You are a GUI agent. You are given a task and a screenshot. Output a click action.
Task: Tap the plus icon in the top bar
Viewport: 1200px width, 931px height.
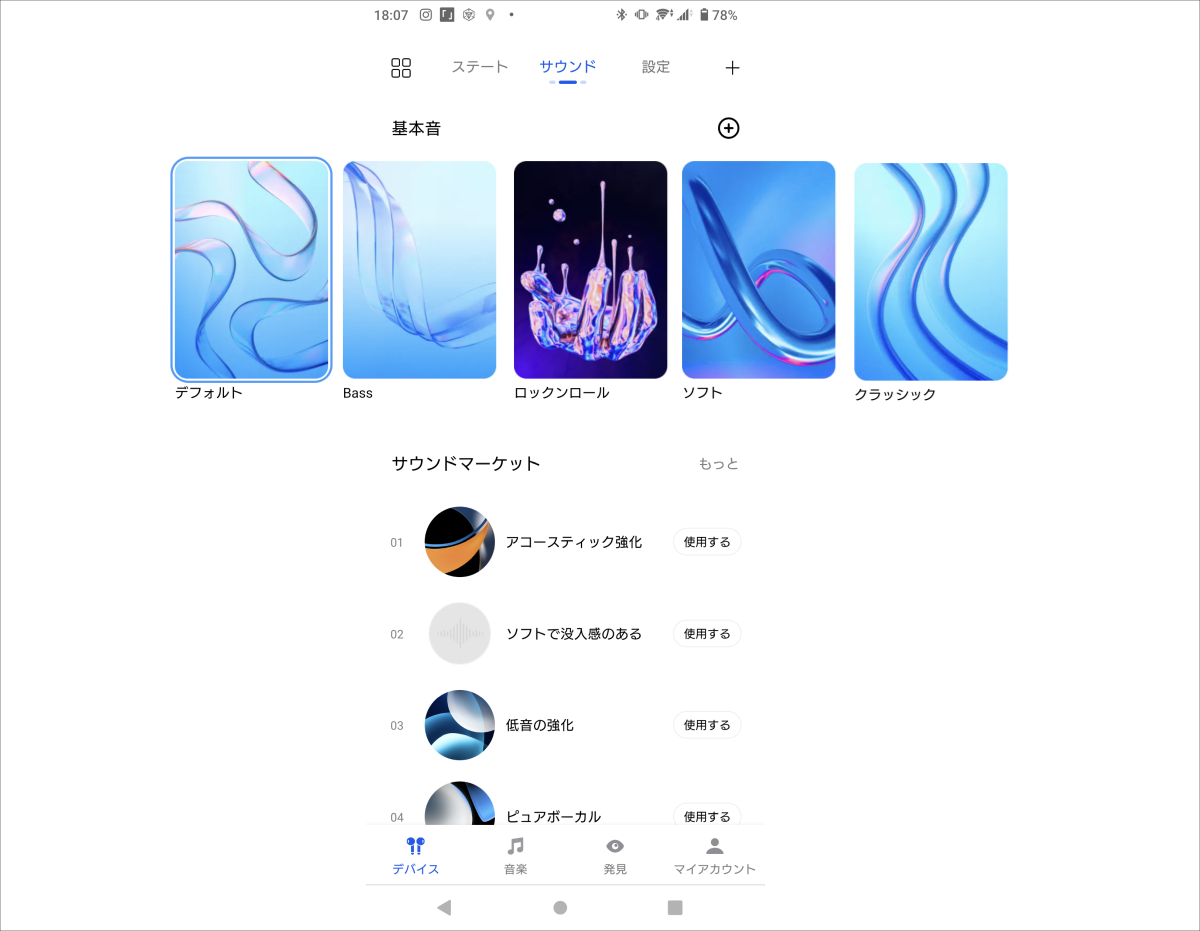pos(732,68)
